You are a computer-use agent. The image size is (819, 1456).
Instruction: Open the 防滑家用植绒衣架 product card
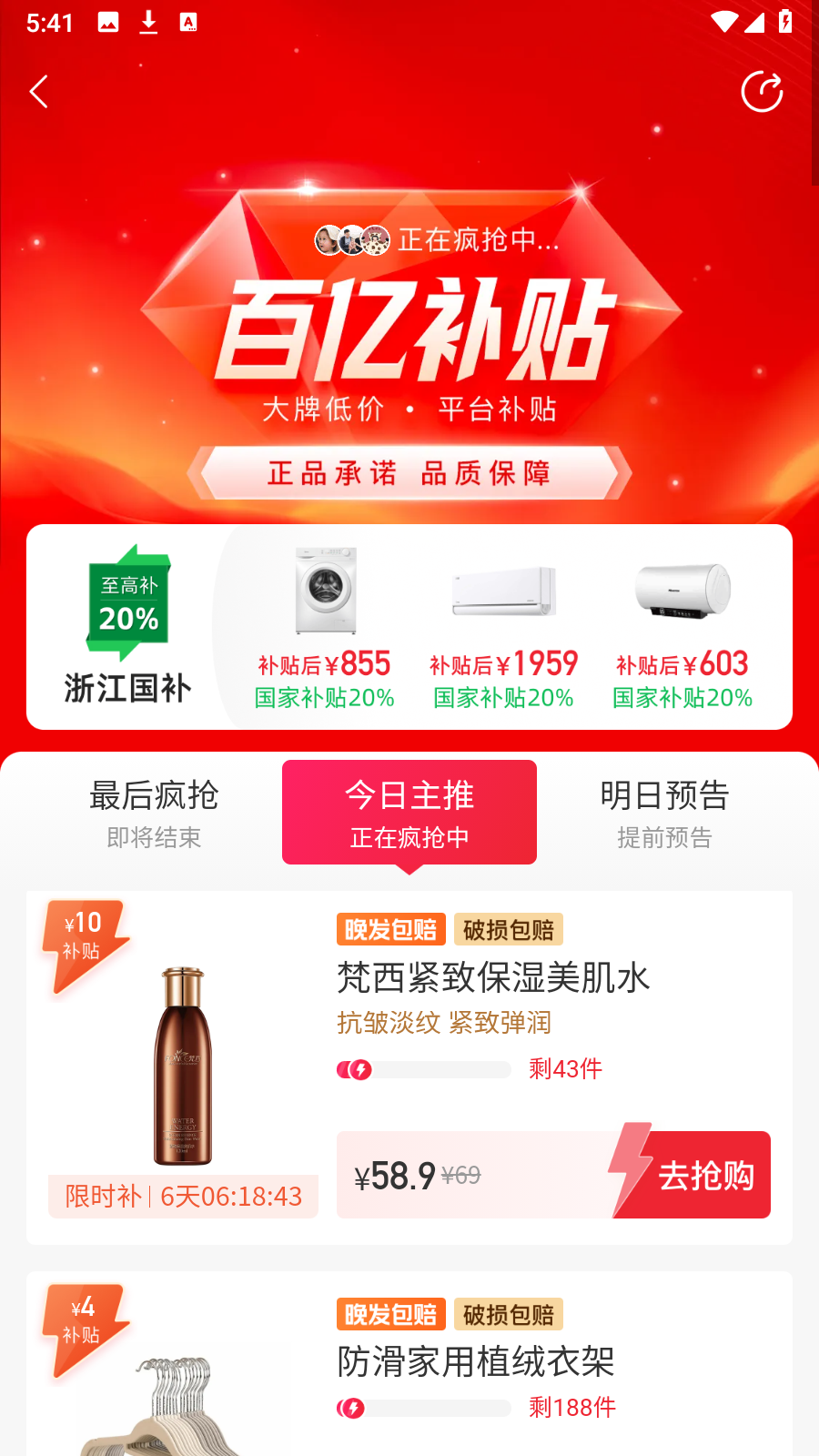point(475,1362)
